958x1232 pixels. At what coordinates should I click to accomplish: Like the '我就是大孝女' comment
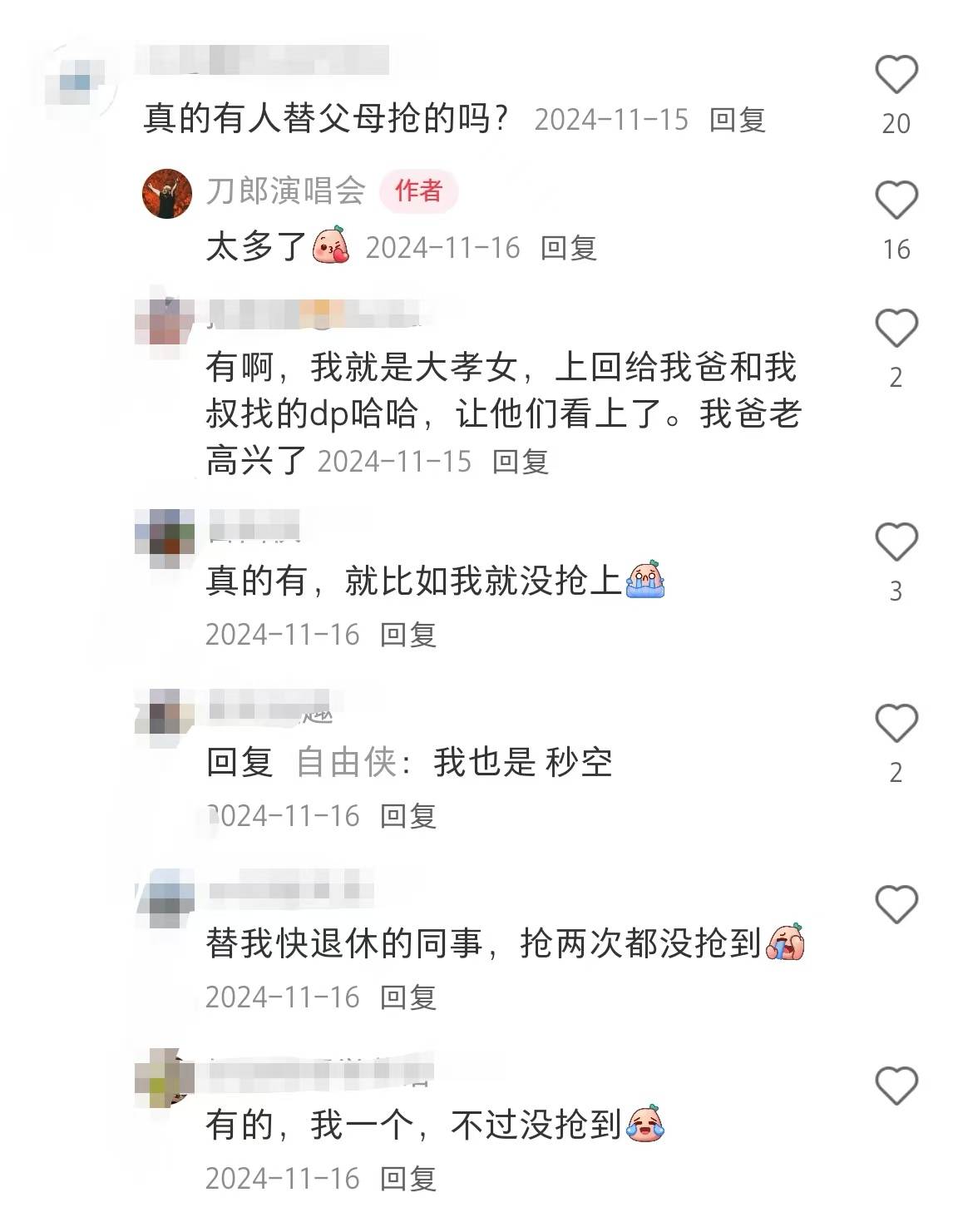(896, 328)
